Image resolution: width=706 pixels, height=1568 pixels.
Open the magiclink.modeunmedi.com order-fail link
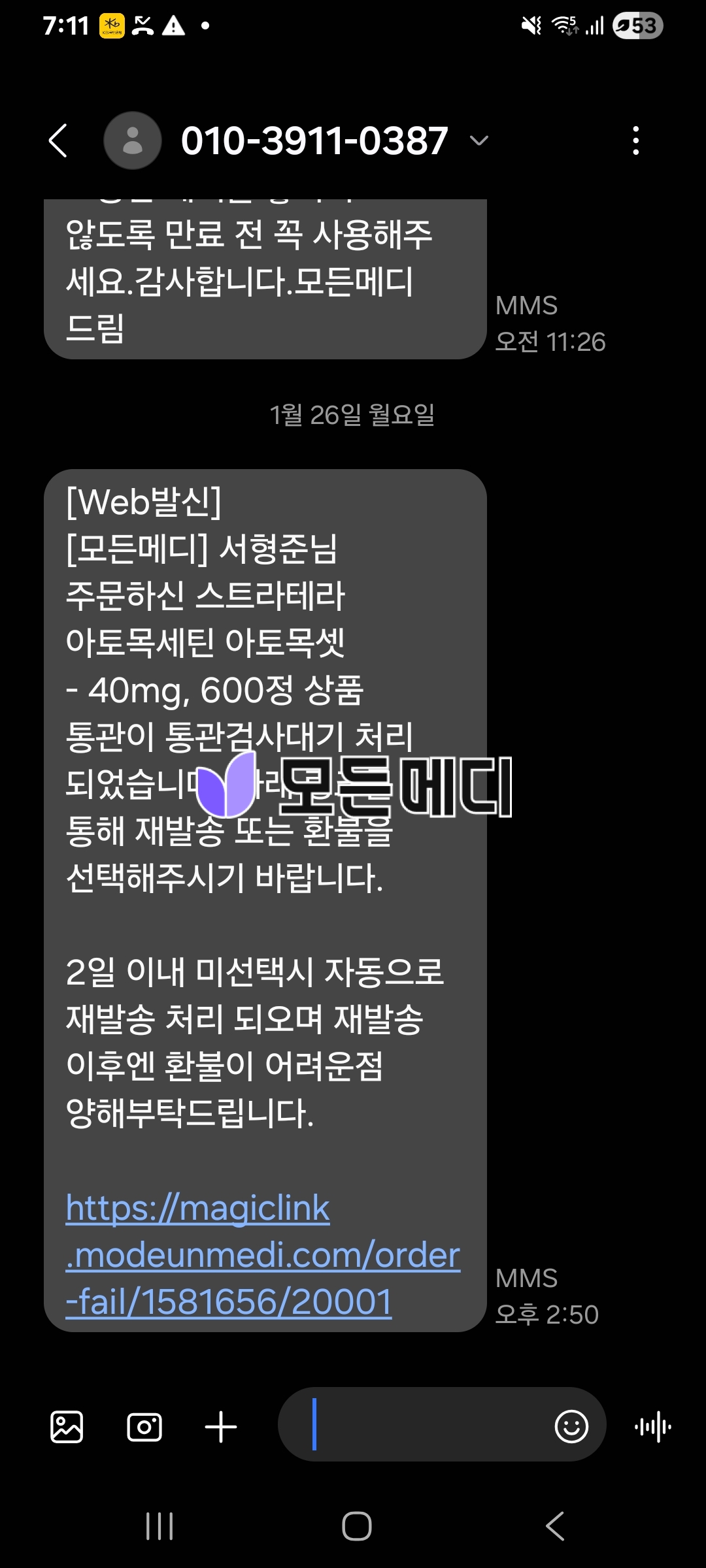pos(263,1254)
